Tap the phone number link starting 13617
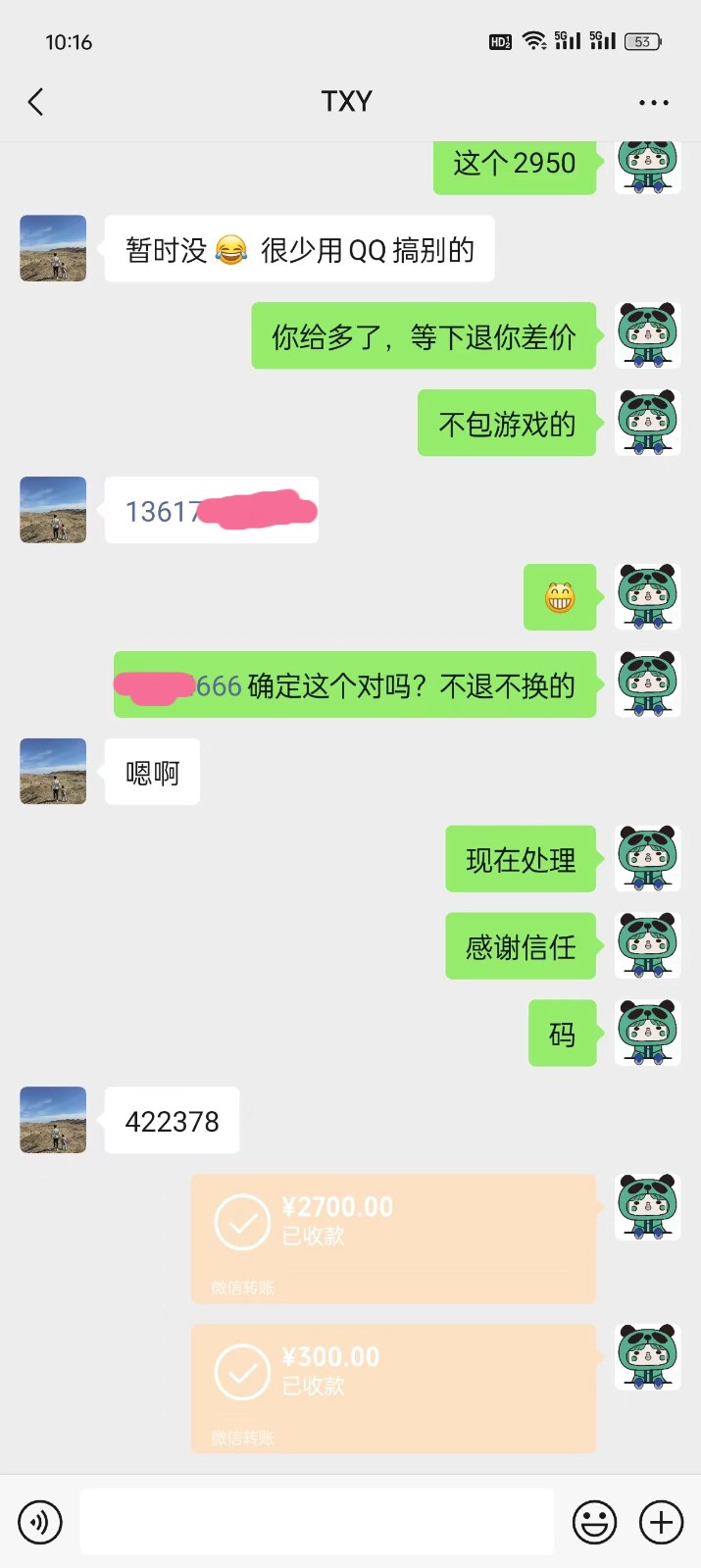This screenshot has height=1568, width=701. [x=163, y=511]
